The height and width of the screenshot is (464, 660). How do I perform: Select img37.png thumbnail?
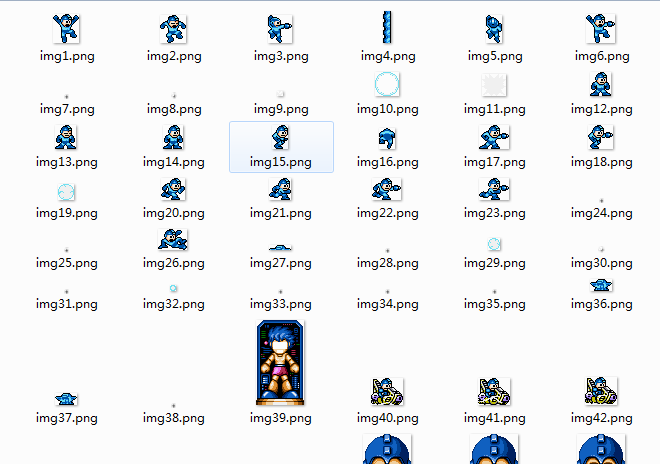click(x=67, y=399)
